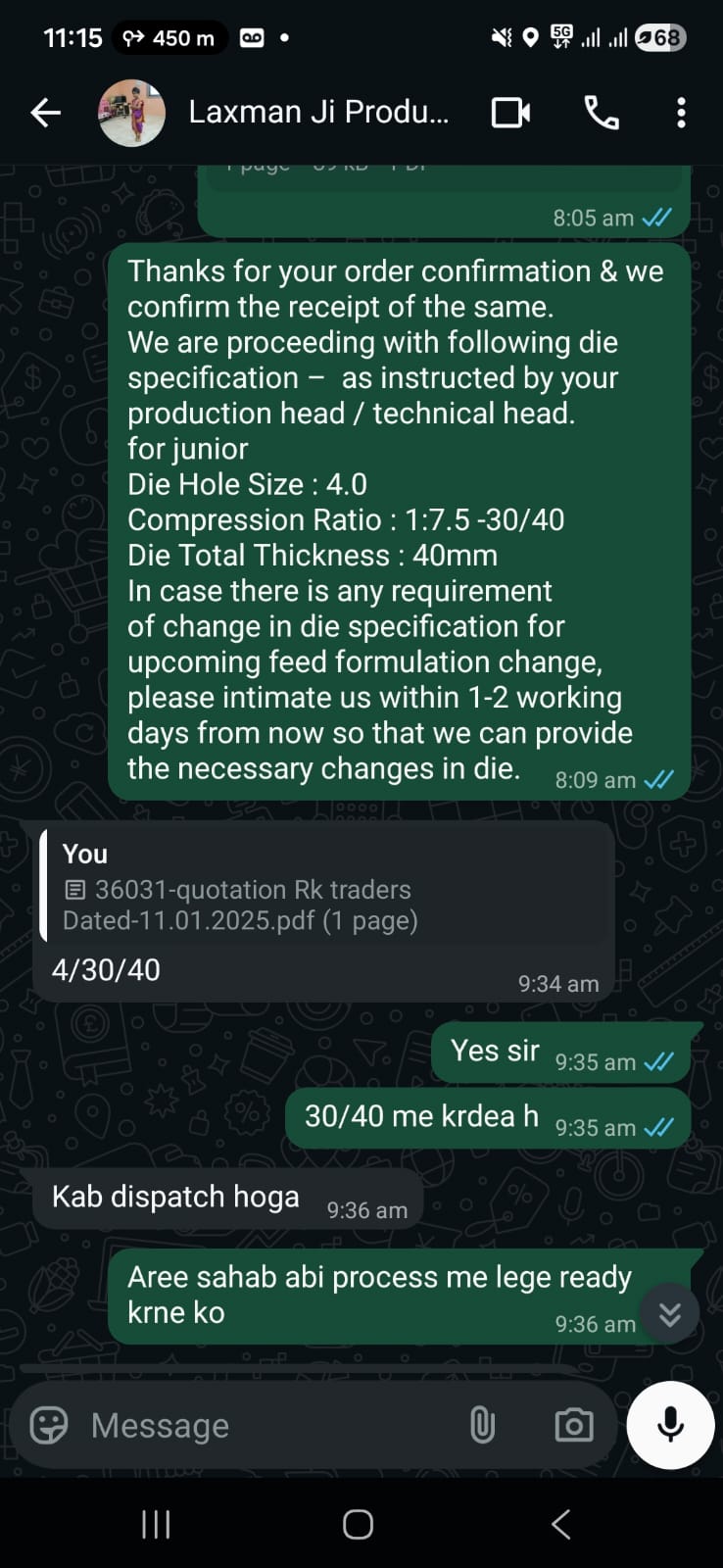723x1568 pixels.
Task: Open the camera to send a photo
Action: 573,1425
